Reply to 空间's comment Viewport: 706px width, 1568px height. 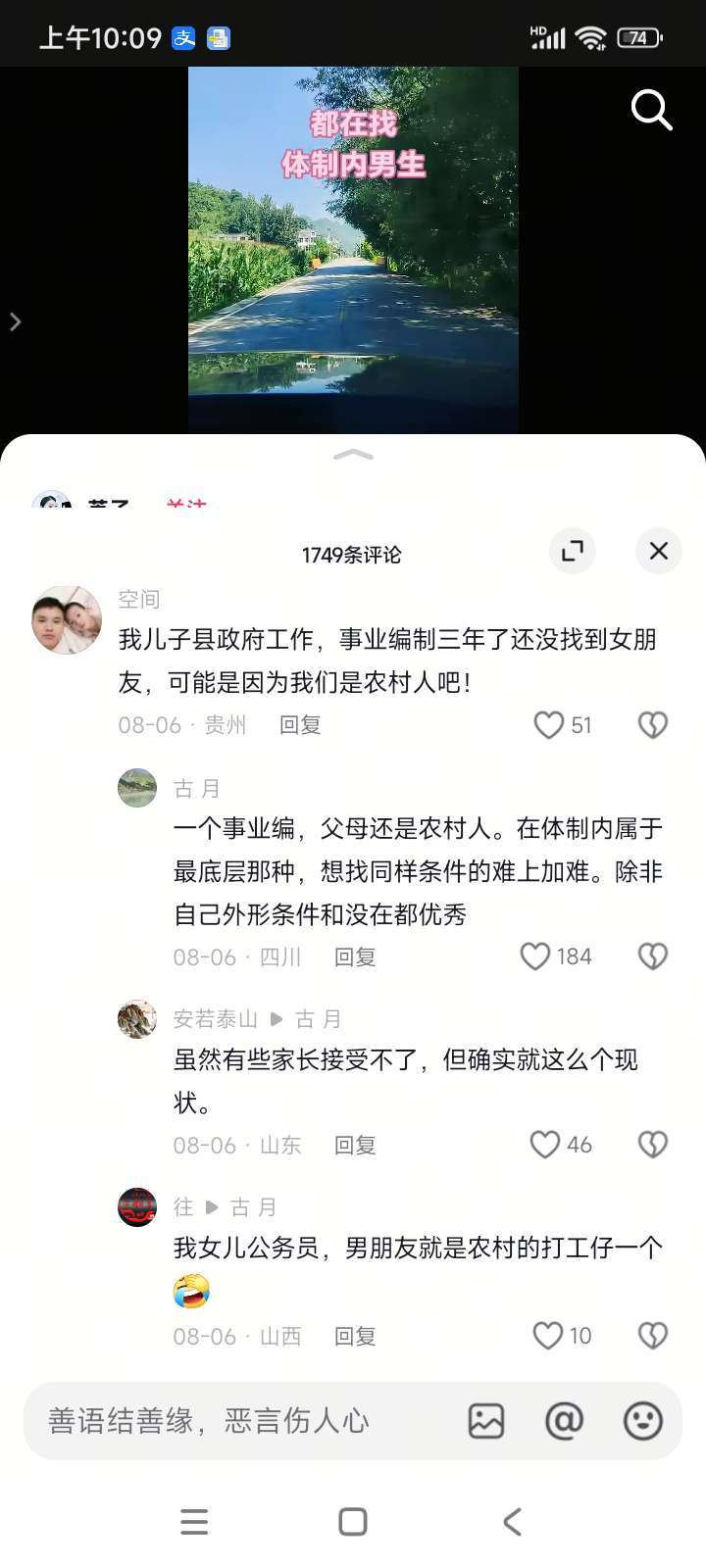click(x=300, y=725)
